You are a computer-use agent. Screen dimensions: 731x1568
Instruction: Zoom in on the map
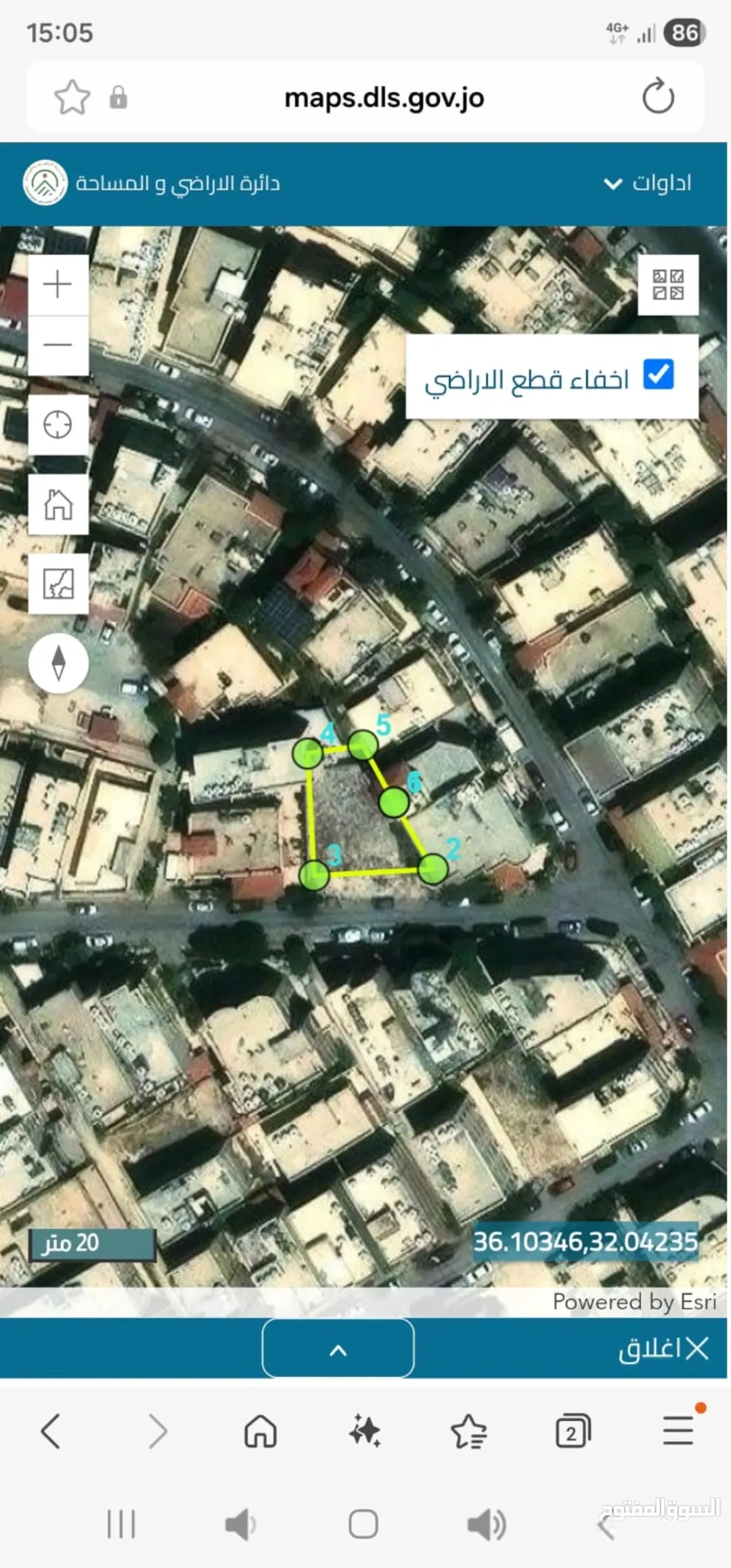58,284
